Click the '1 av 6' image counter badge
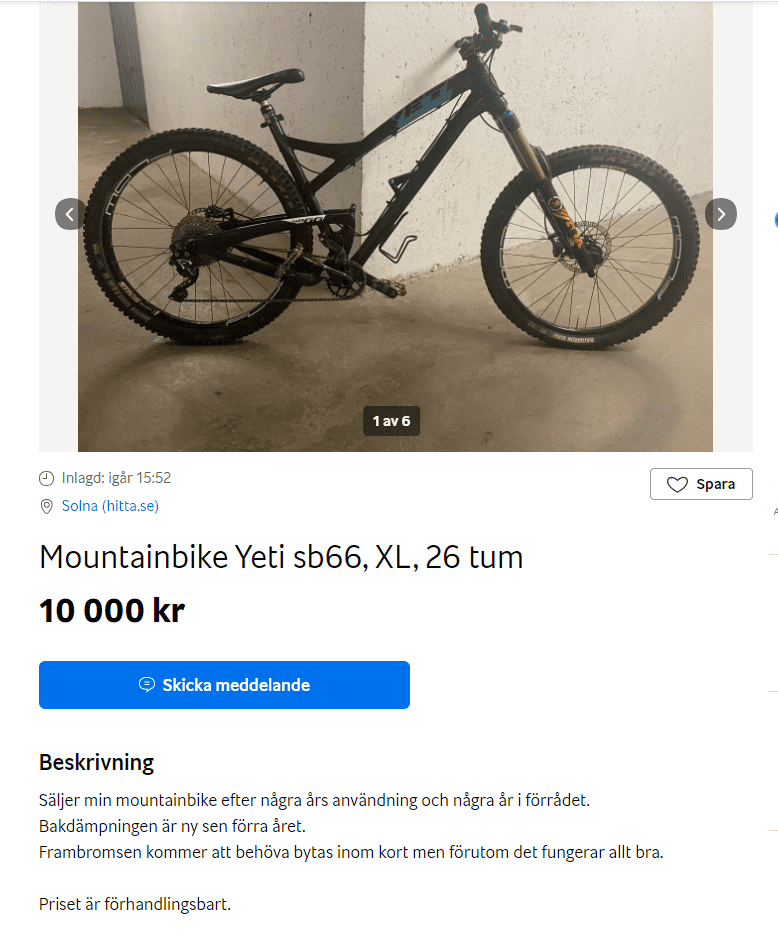 click(x=391, y=421)
